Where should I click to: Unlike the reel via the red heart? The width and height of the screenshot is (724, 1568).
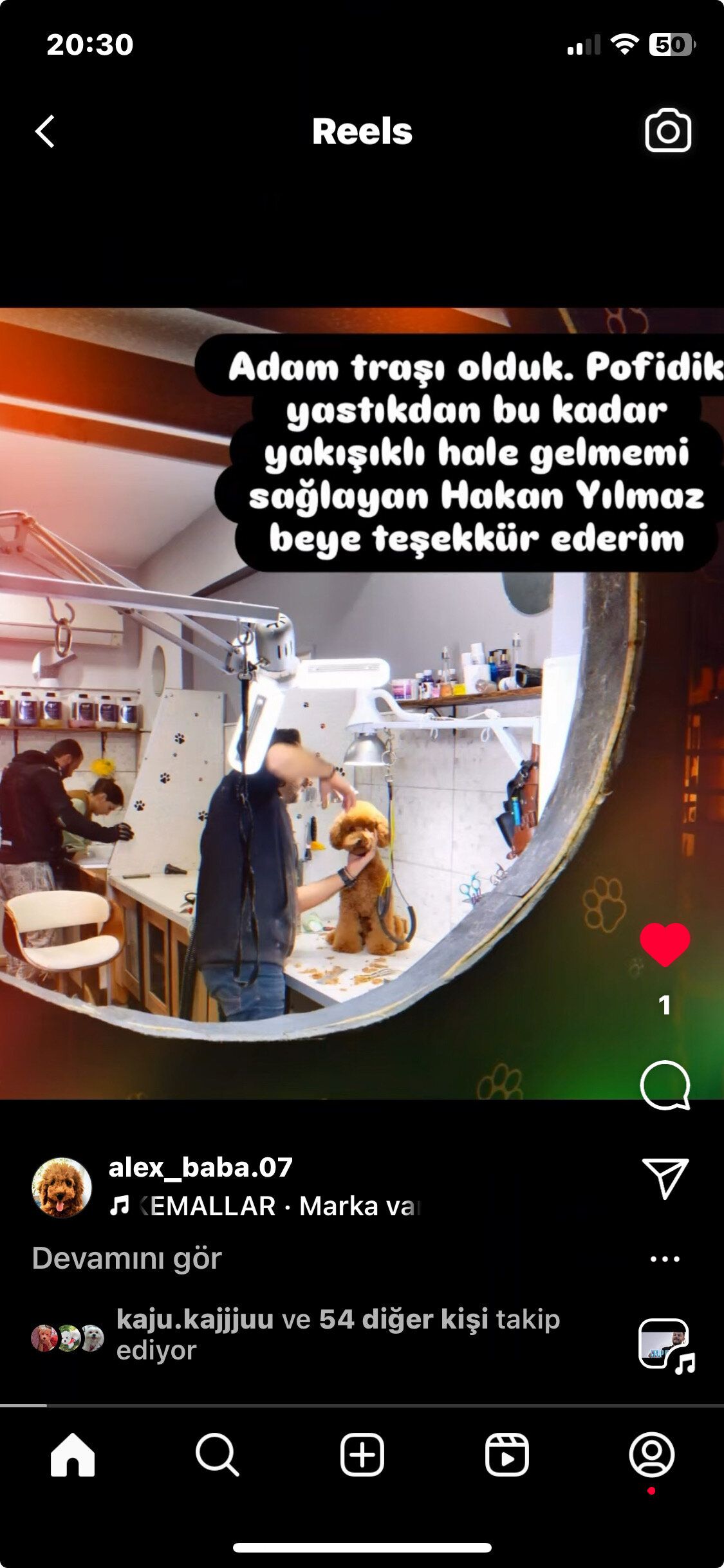coord(665,944)
